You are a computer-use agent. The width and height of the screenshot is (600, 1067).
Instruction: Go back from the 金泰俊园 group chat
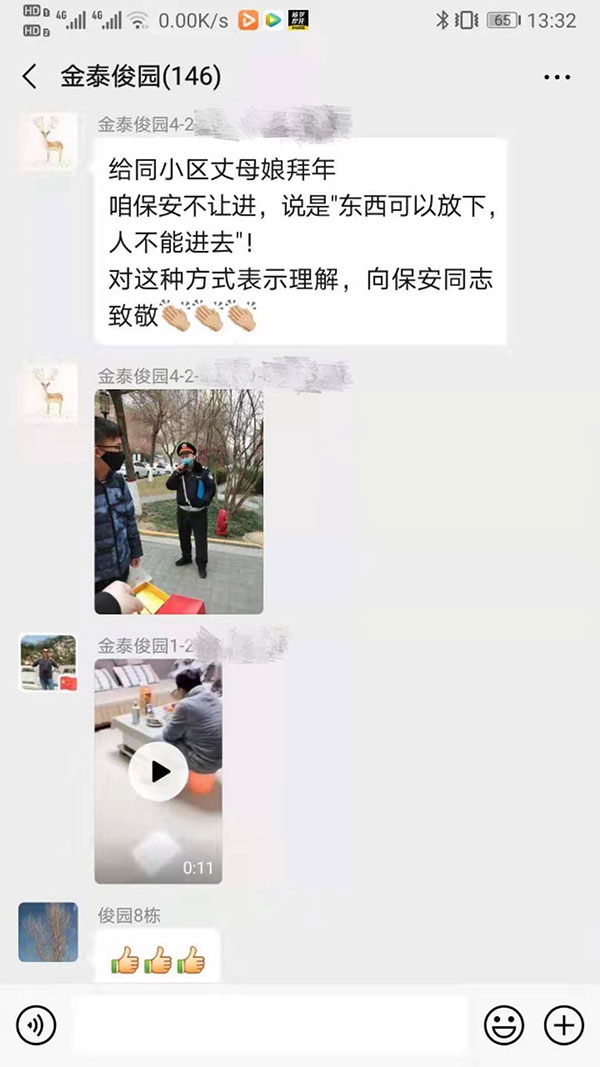pyautogui.click(x=30, y=77)
